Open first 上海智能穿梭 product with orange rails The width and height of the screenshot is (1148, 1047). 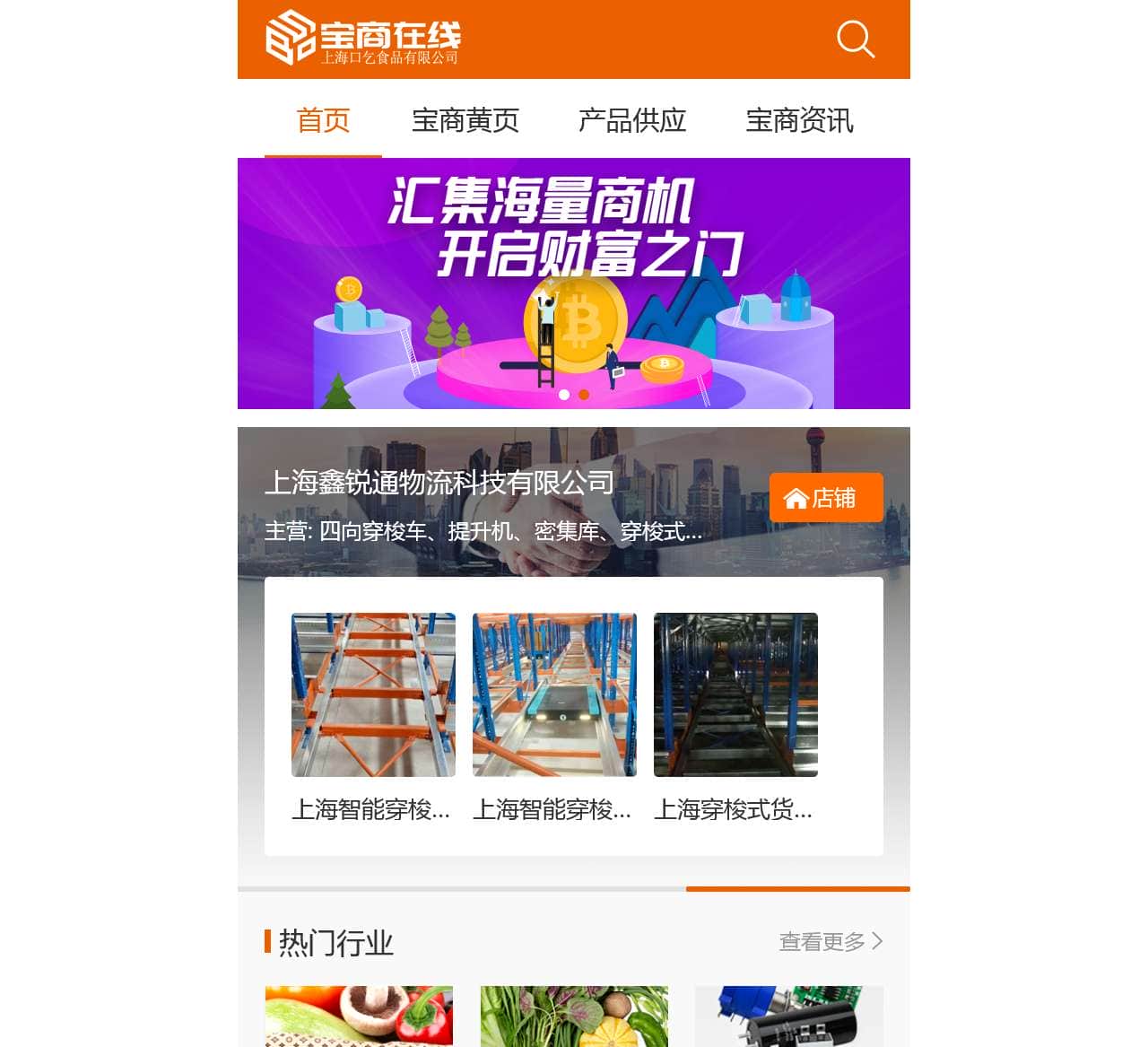coord(373,695)
